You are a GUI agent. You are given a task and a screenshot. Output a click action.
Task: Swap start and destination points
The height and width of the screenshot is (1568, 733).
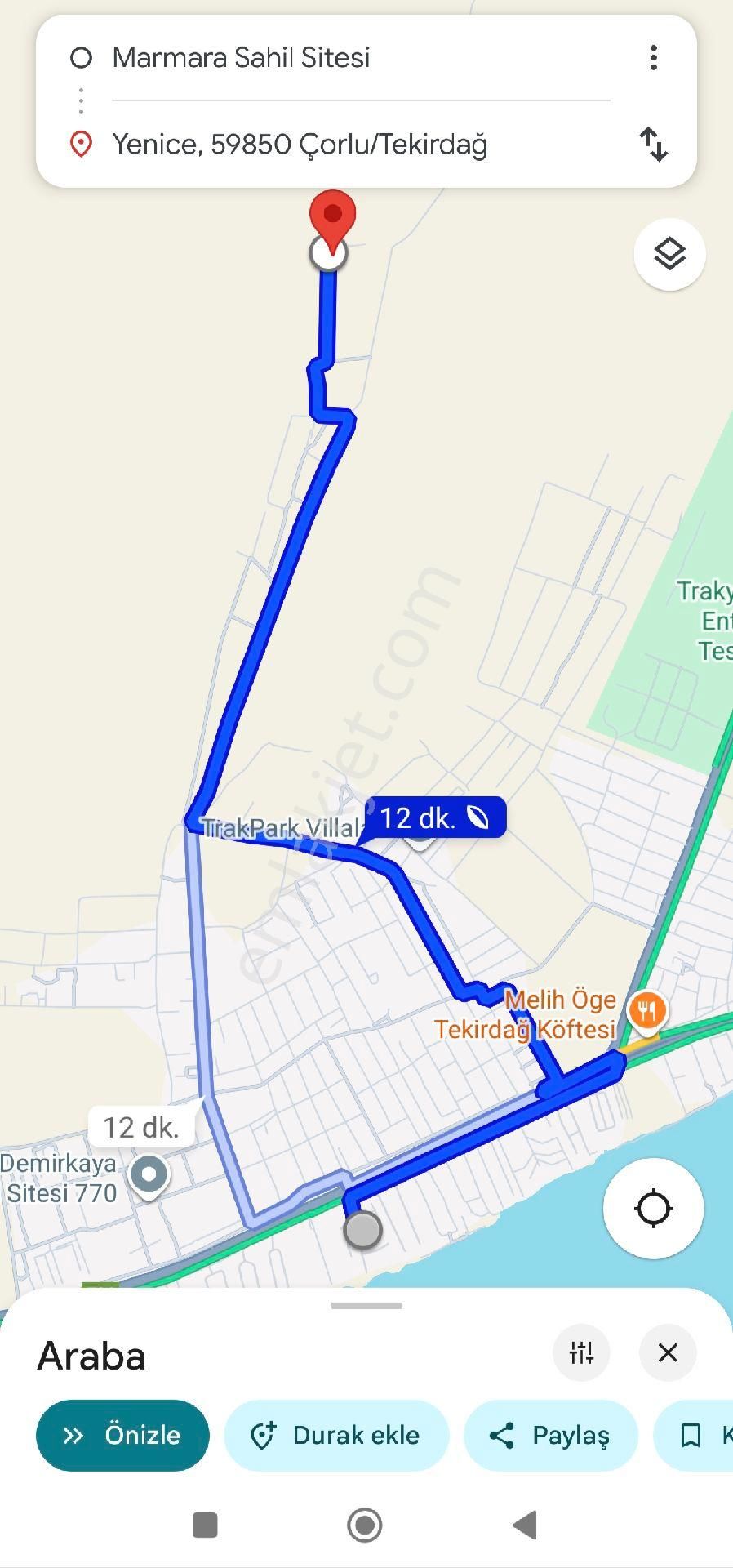coord(653,144)
